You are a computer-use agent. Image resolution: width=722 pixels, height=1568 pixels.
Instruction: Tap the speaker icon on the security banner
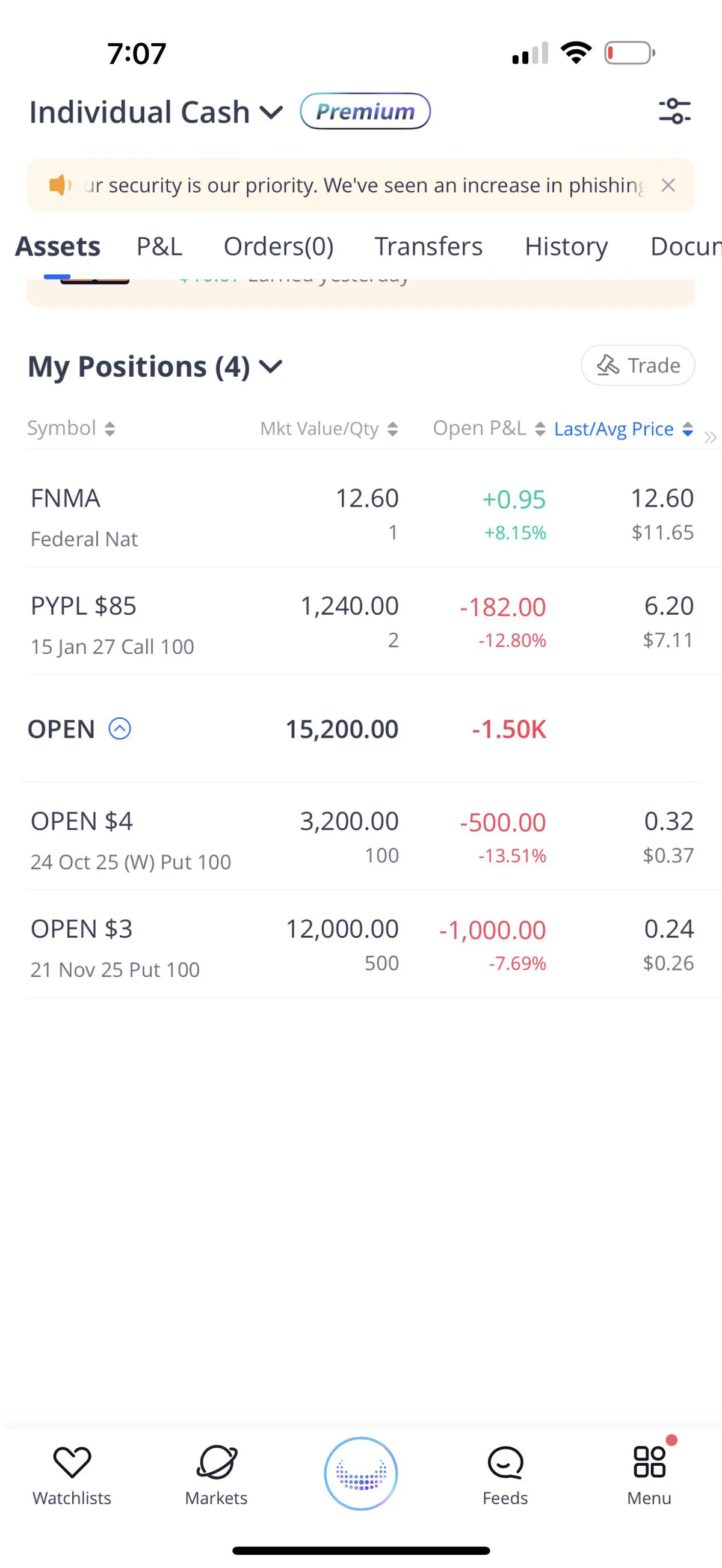click(x=59, y=185)
